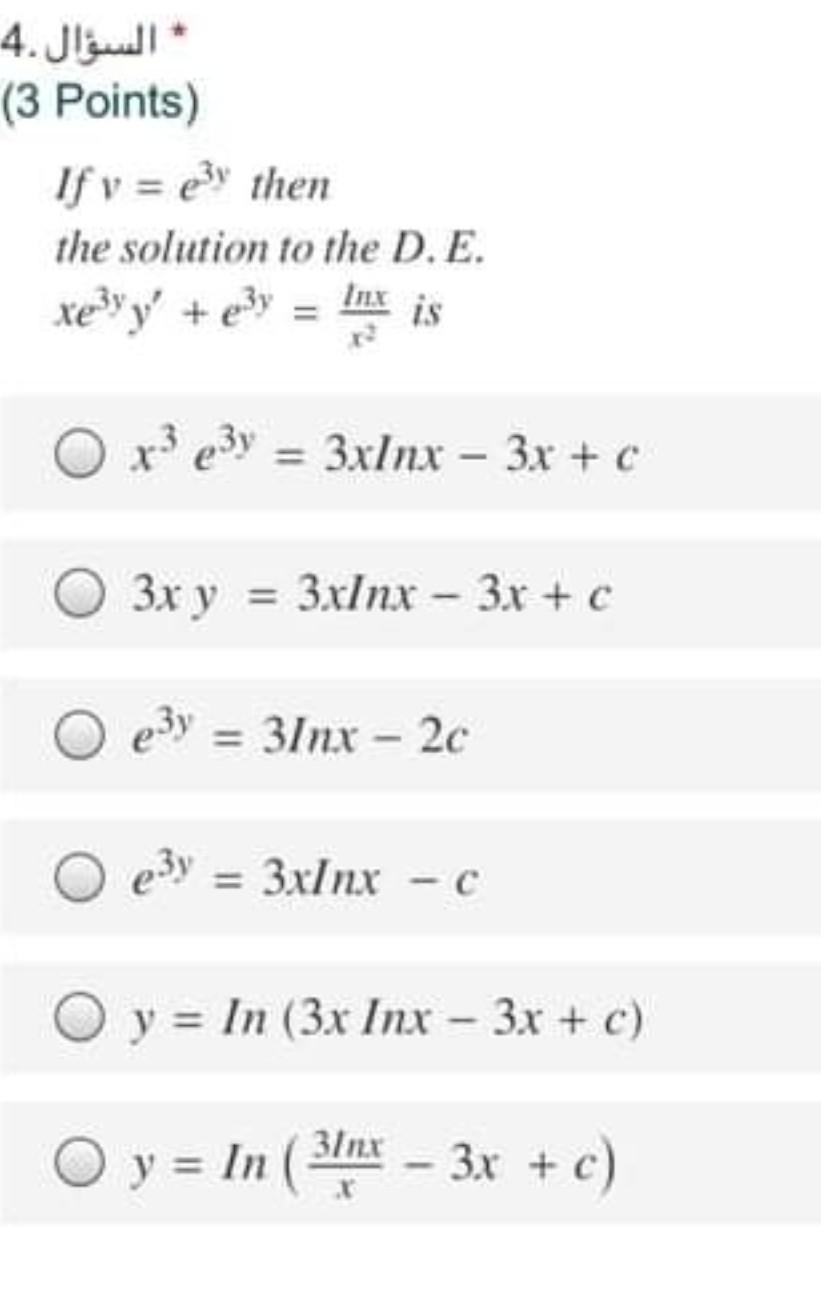Select y = ln(3x lnx − 3x + c)
821x1290 pixels.
[77, 1020]
